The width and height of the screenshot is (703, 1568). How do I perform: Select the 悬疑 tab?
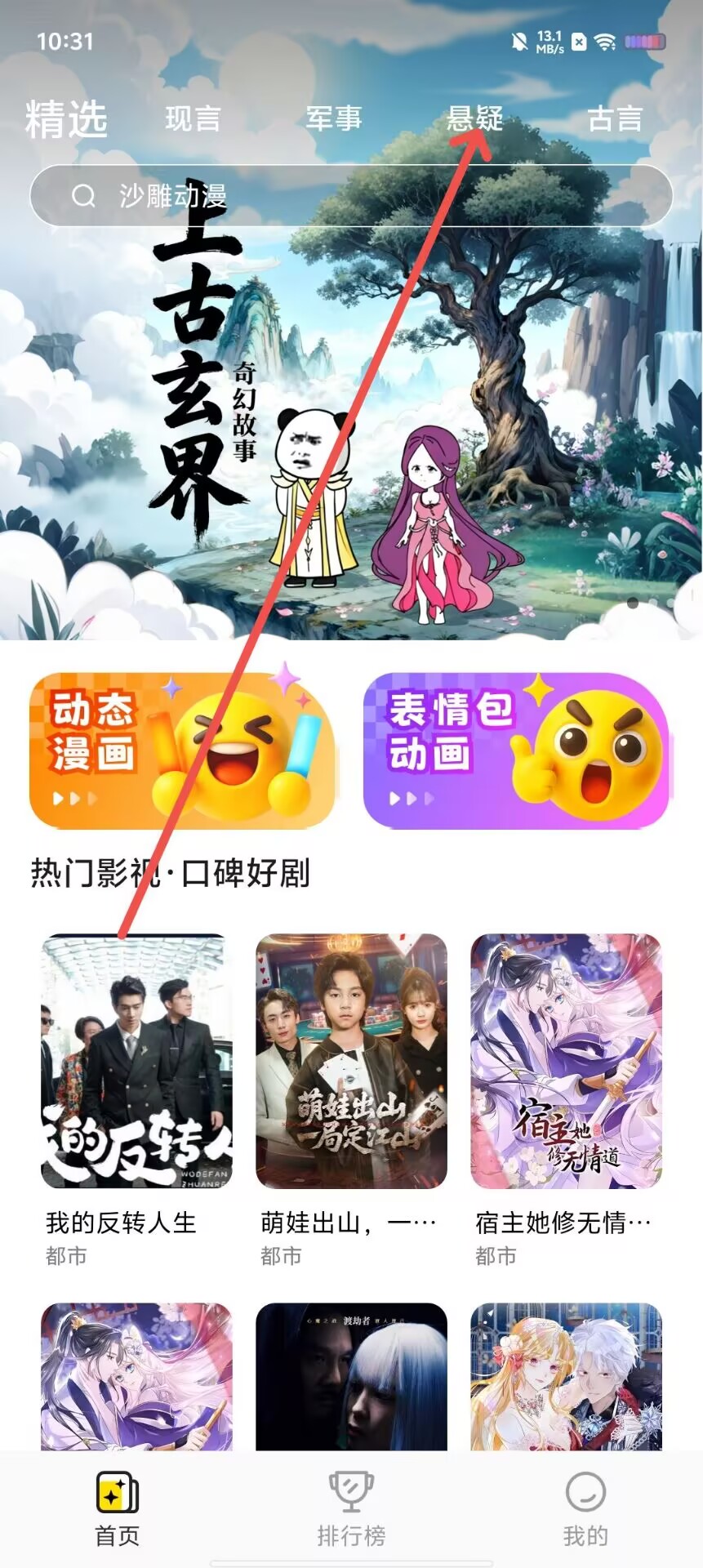(474, 119)
